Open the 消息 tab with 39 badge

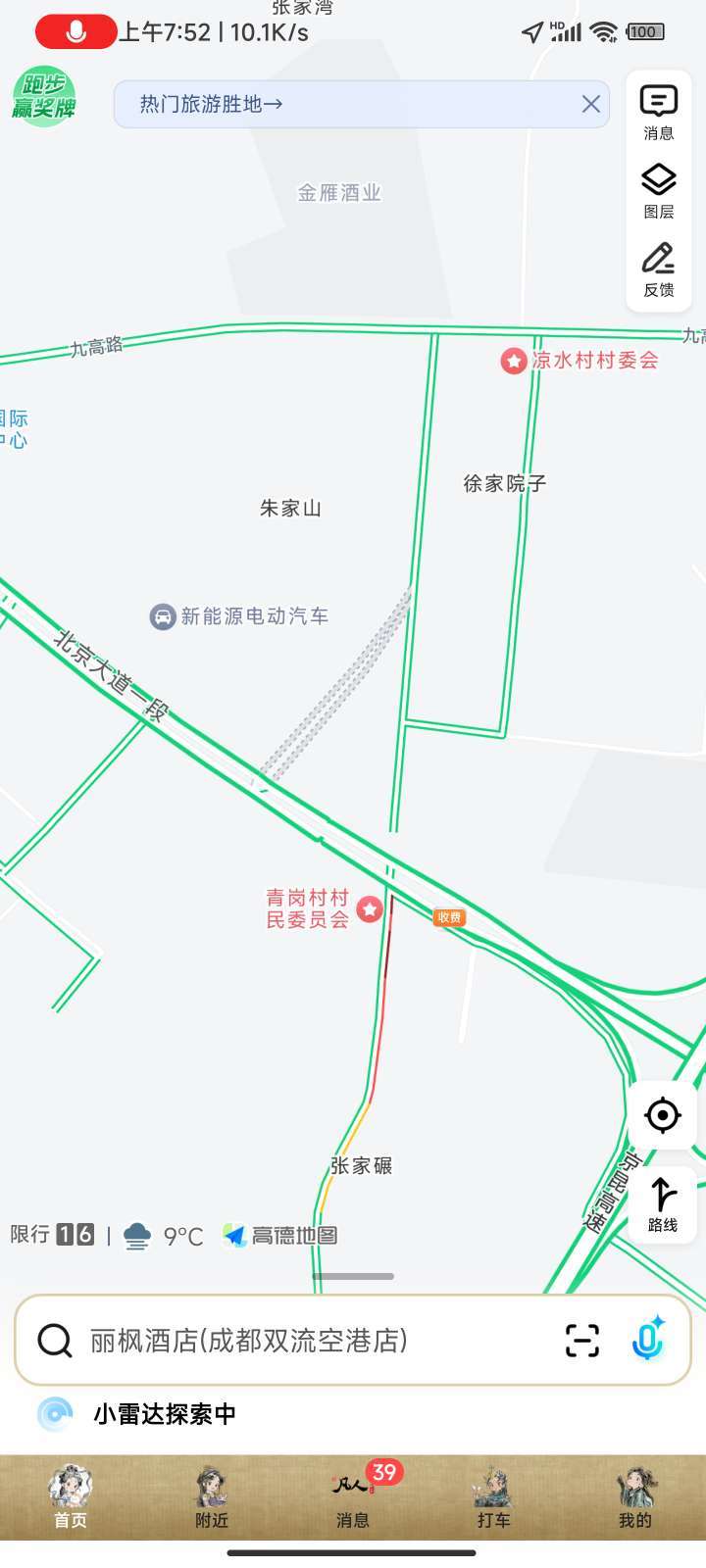tap(353, 1496)
